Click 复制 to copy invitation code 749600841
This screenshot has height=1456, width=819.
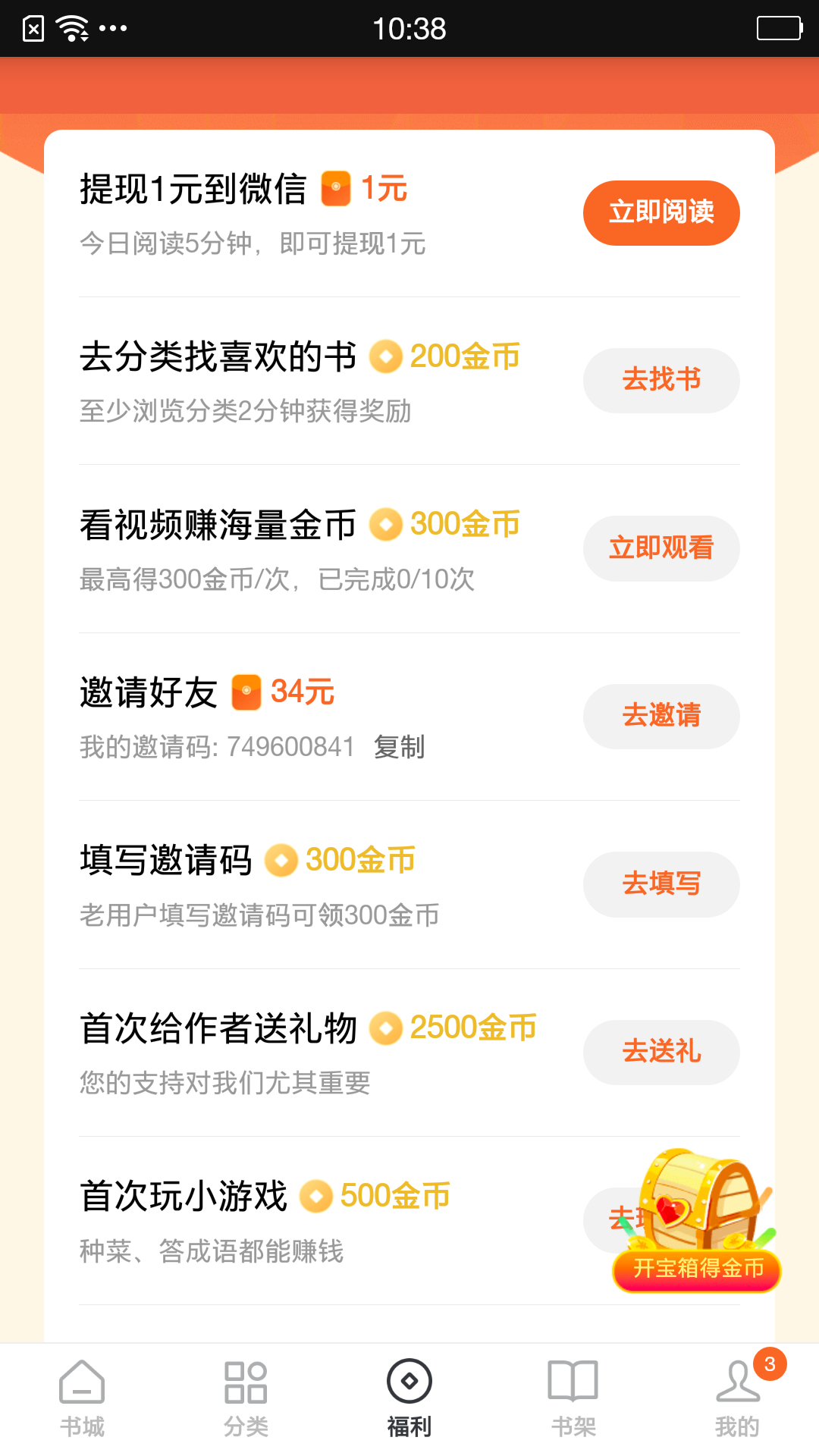[x=398, y=747]
